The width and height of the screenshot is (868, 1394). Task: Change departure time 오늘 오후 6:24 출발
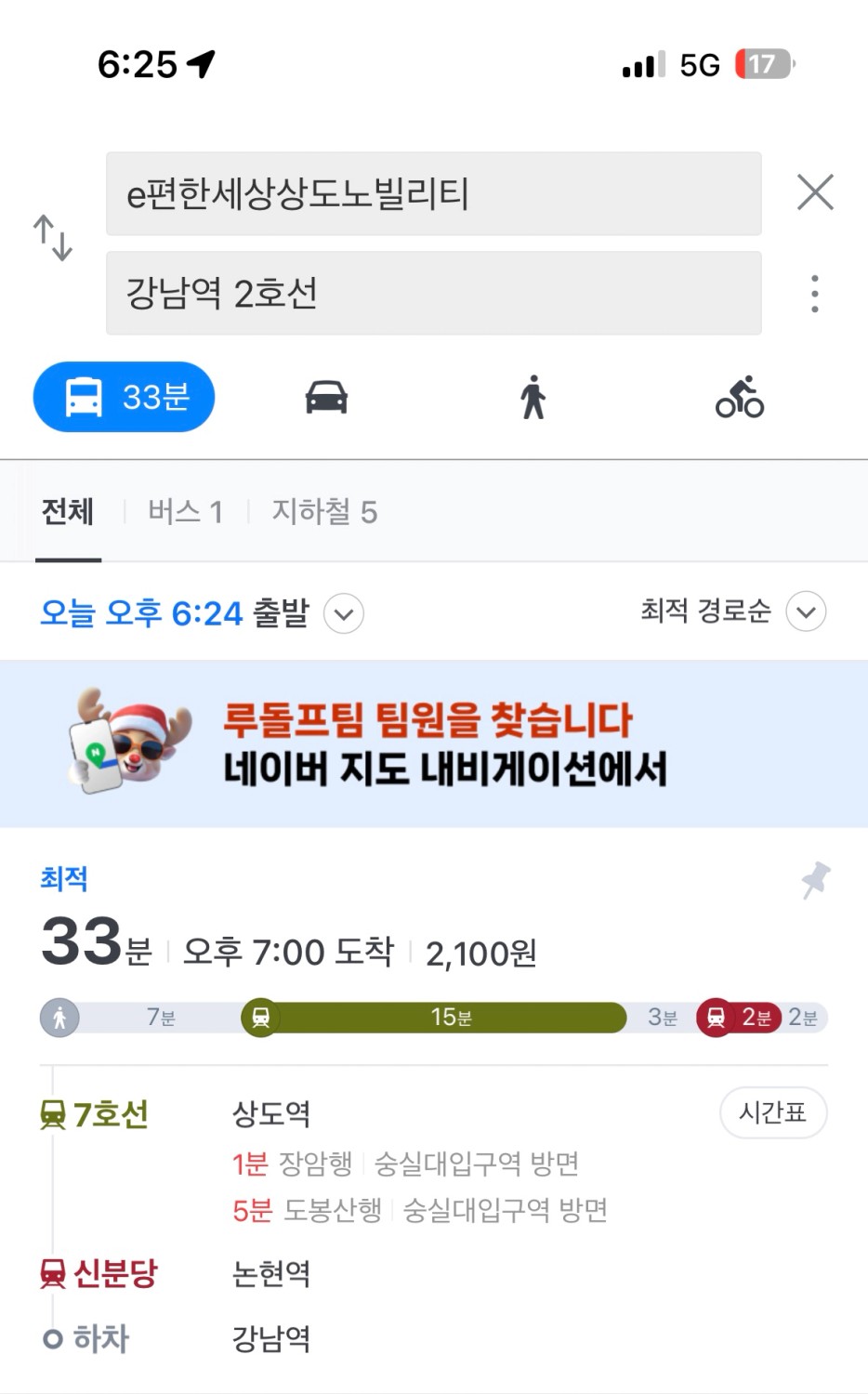[x=202, y=613]
